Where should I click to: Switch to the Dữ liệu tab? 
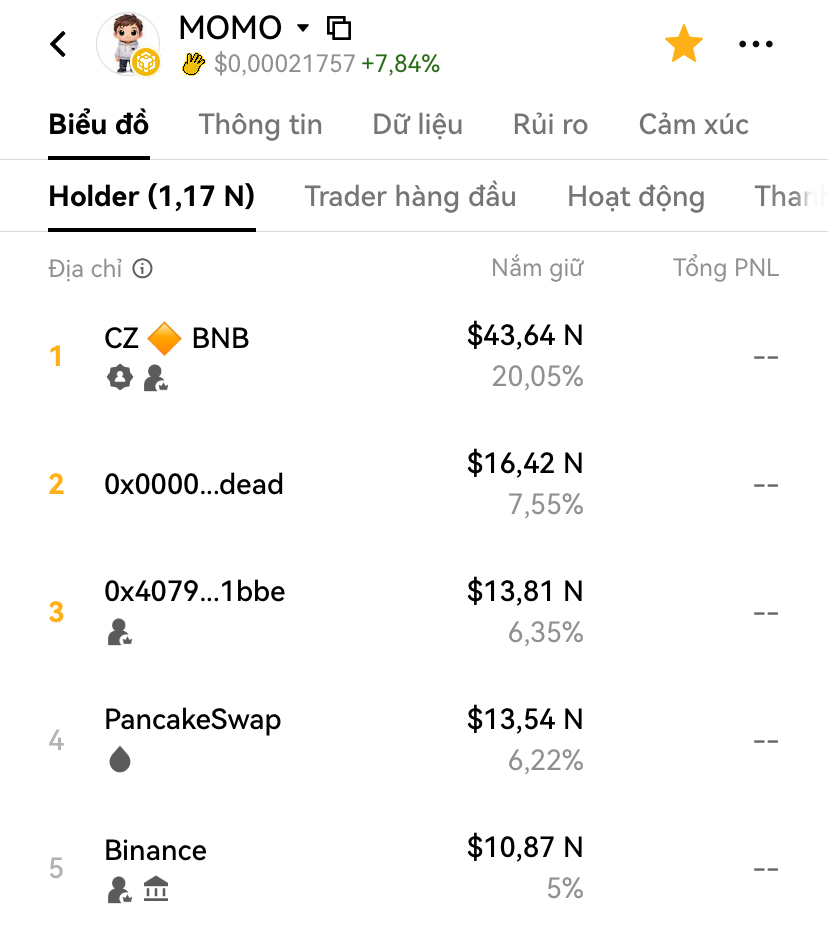tap(417, 125)
